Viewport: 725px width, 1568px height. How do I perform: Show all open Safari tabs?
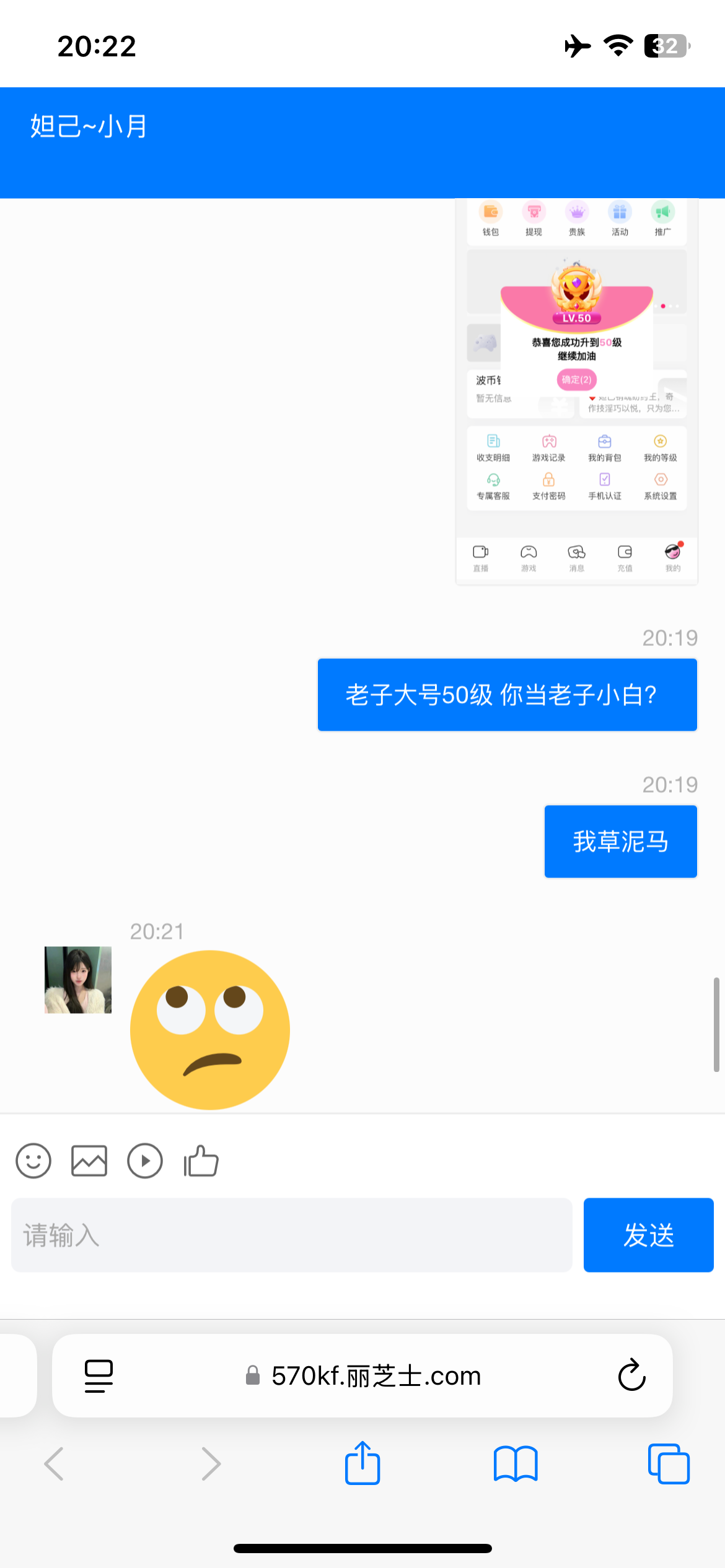(669, 1464)
